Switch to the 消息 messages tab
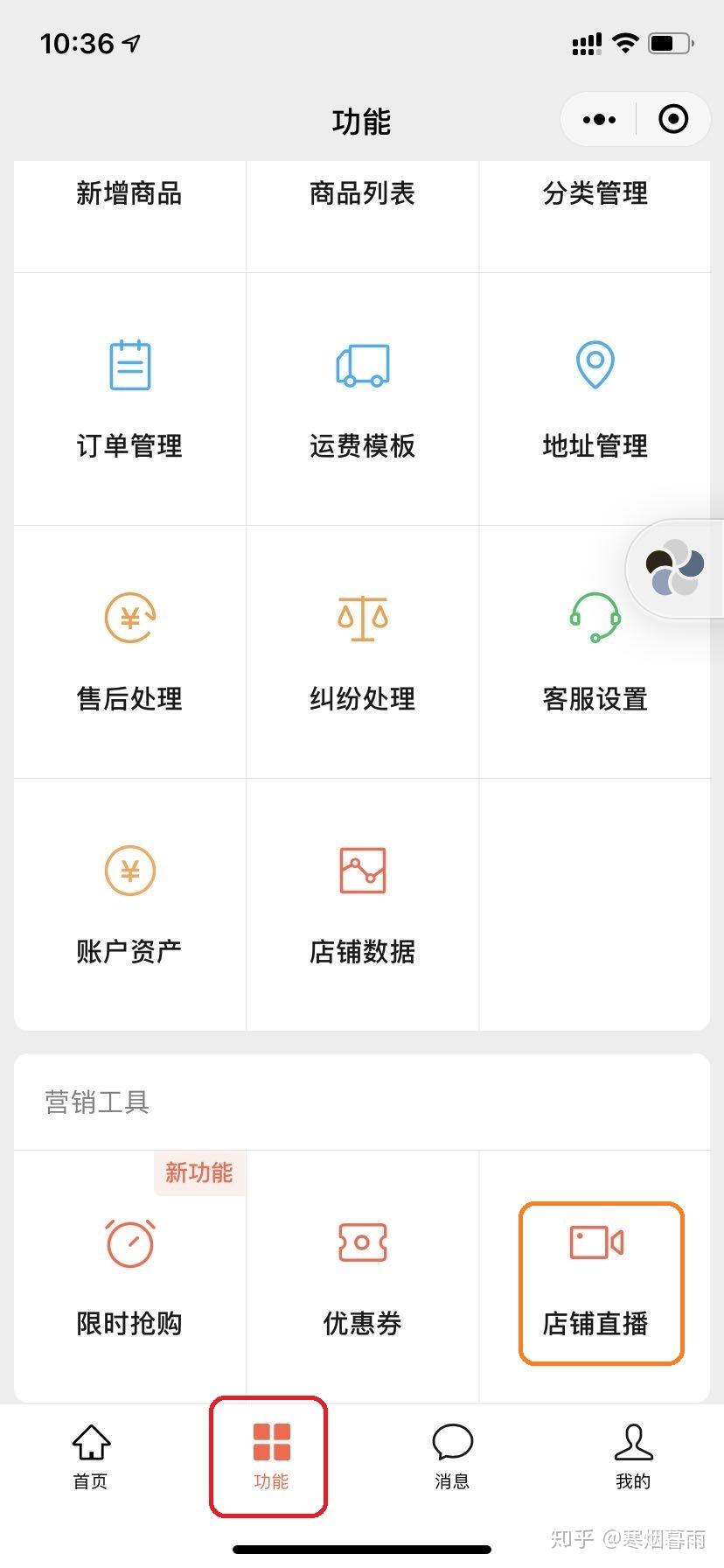This screenshot has height=1568, width=724. [x=452, y=1457]
